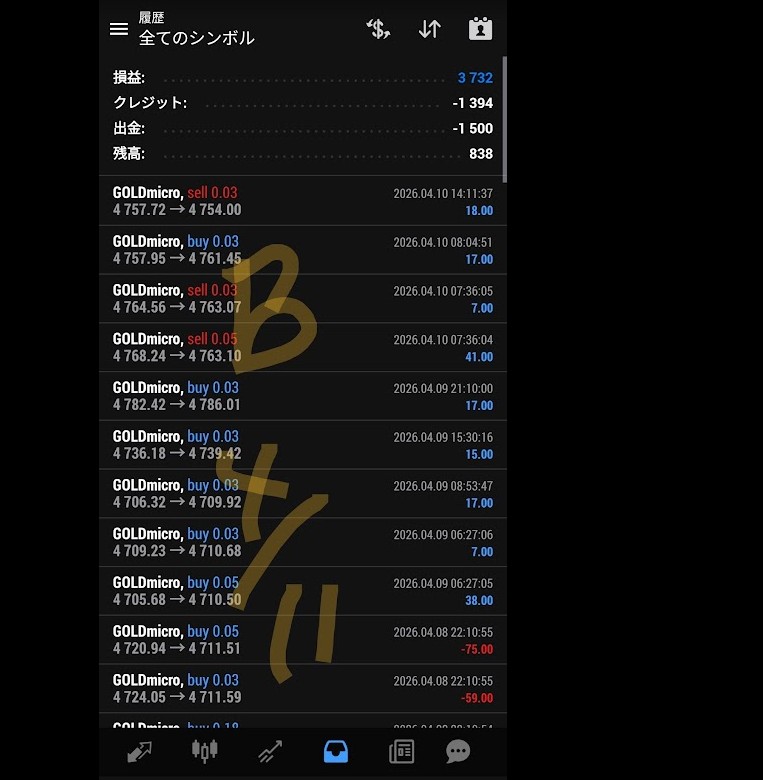The height and width of the screenshot is (780, 763).
Task: Switch to the quotes tab
Action: coord(140,752)
